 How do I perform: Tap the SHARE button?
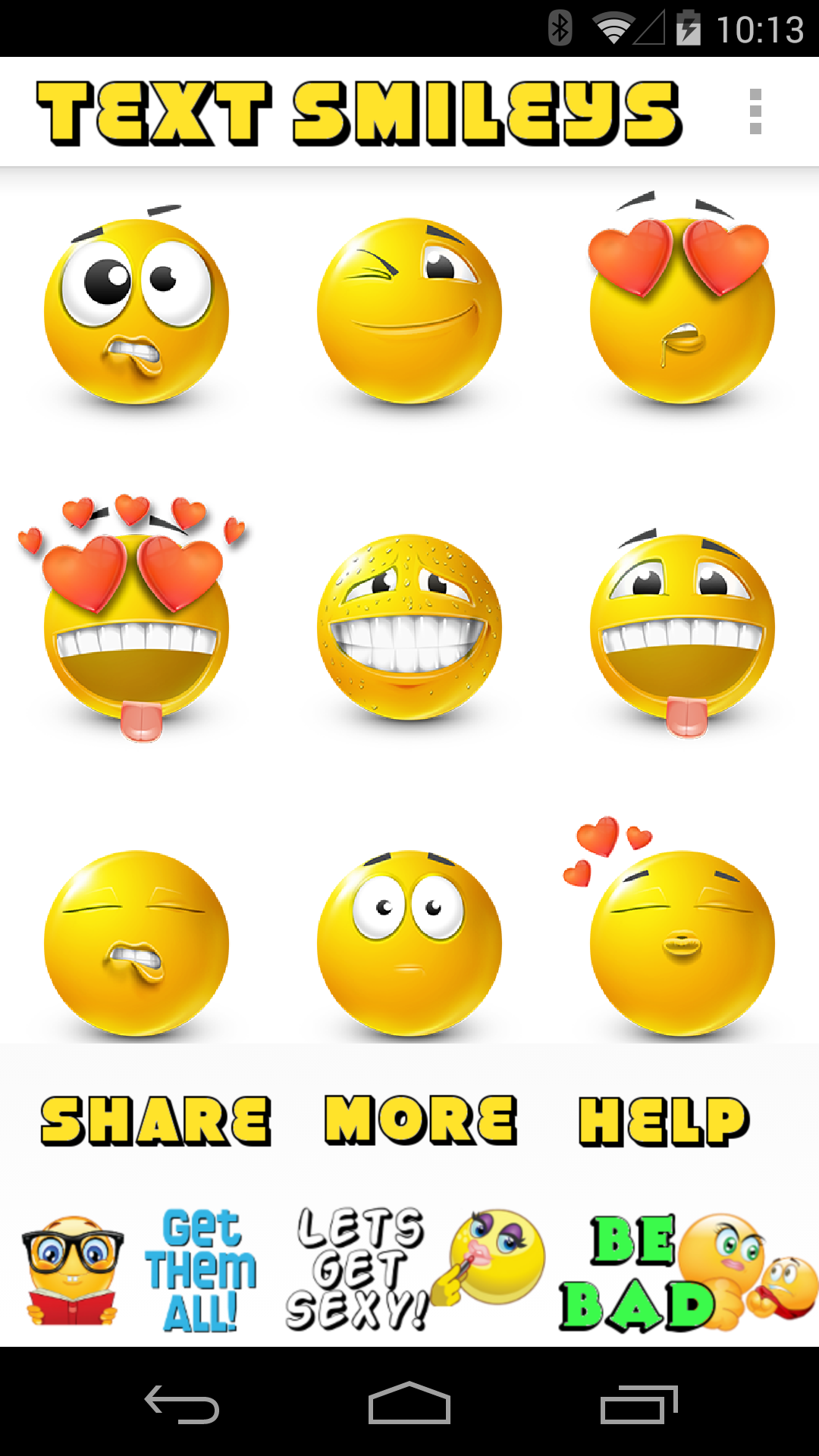point(155,1121)
